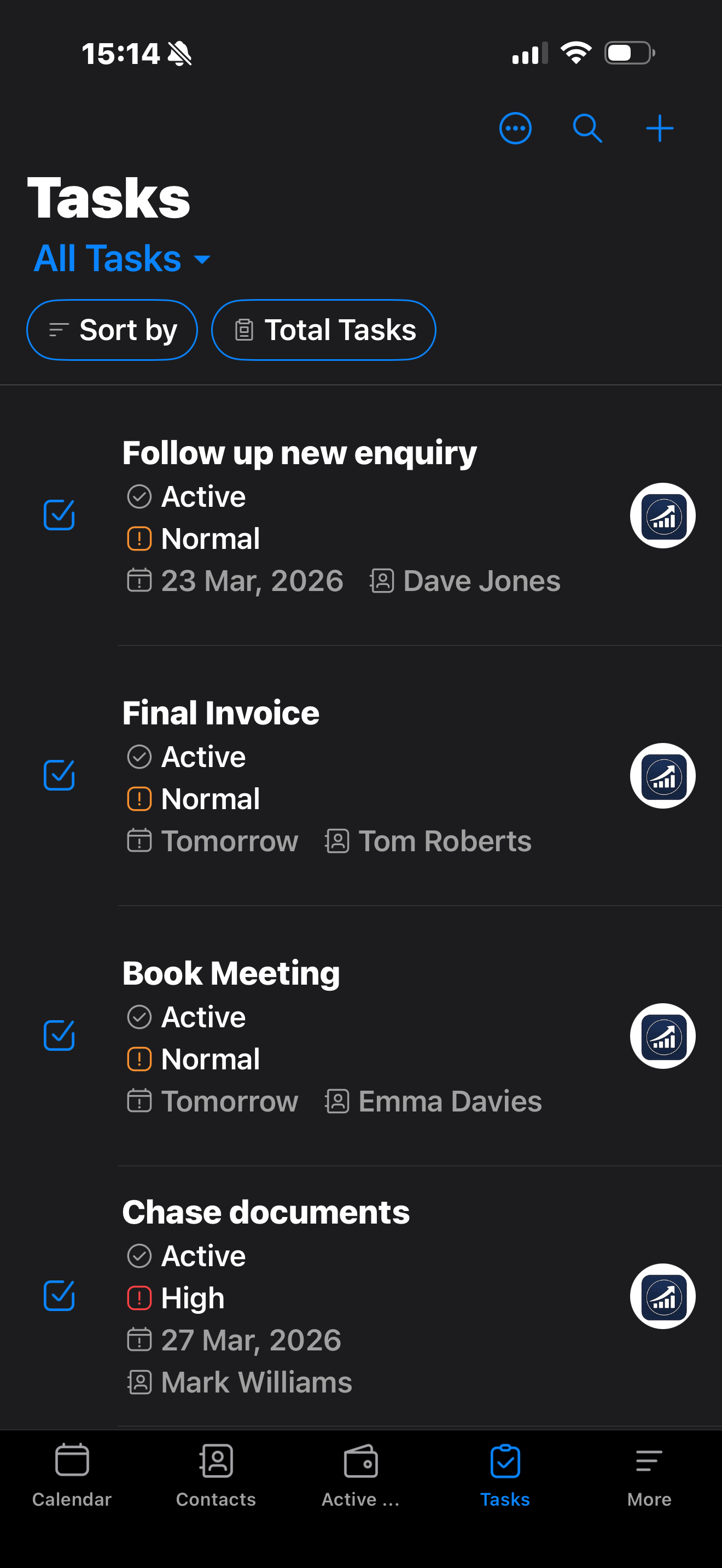The image size is (722, 1568).
Task: Check off the Final Invoice task
Action: [x=59, y=775]
